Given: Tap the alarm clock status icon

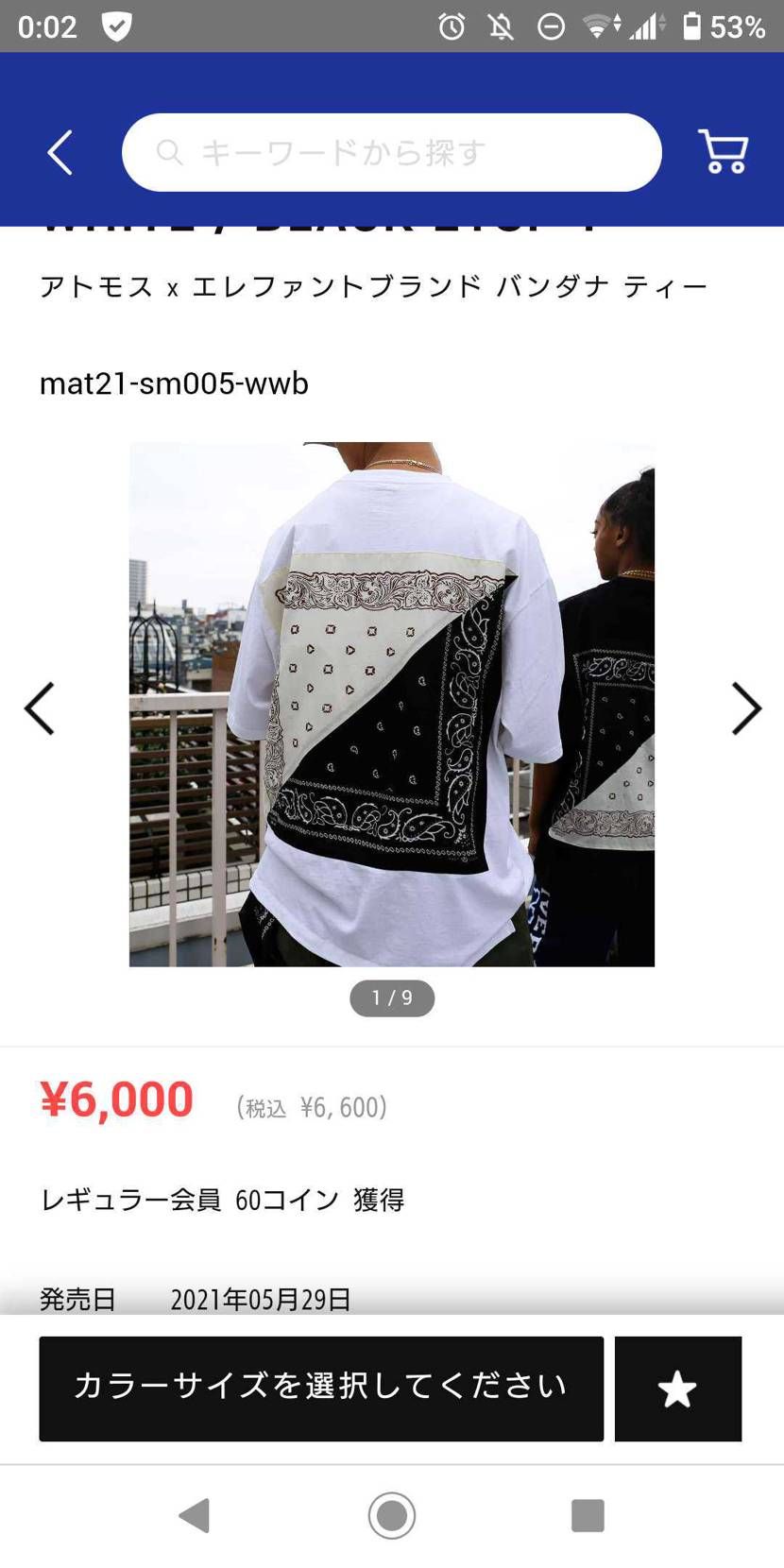Looking at the screenshot, I should point(452,26).
